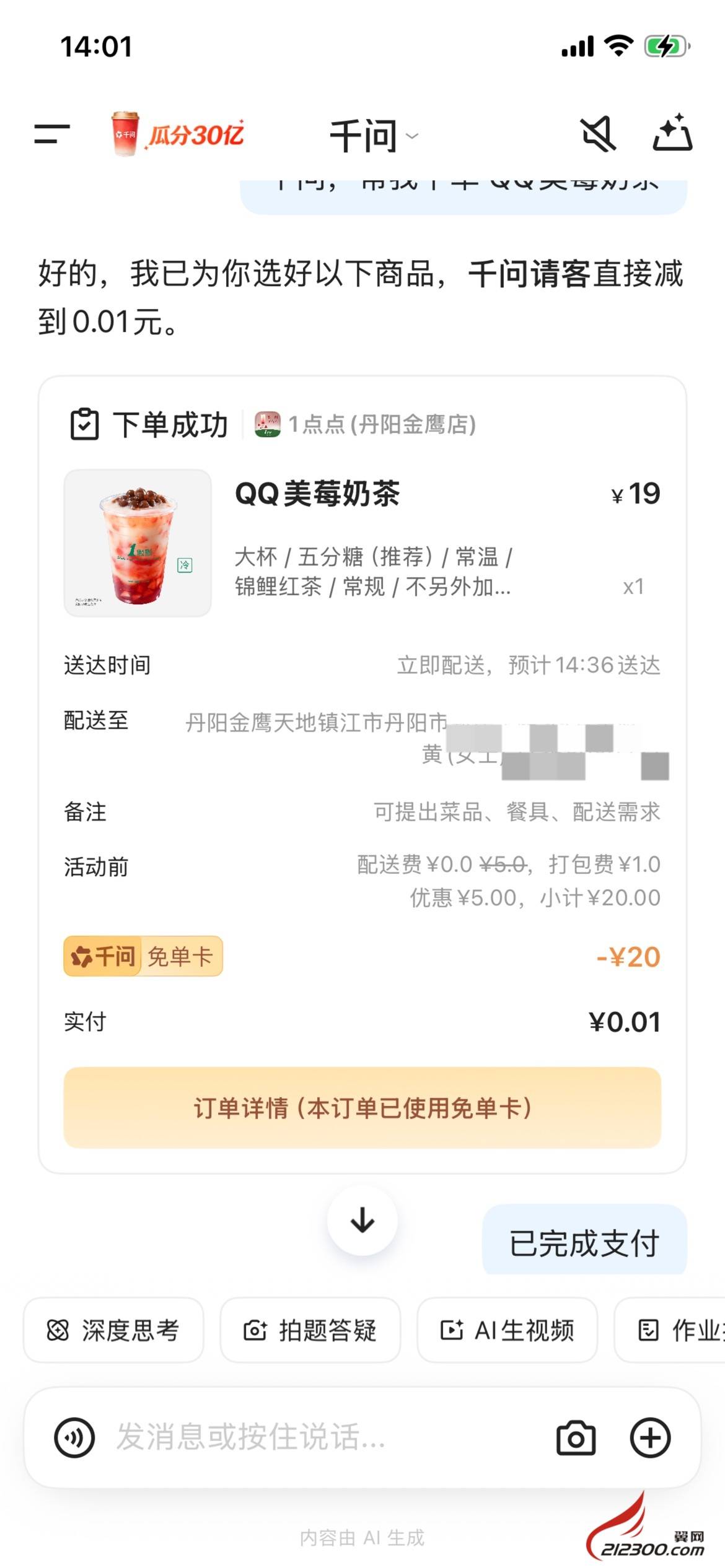Open the 瓜分30亿 promotion banner

tap(178, 134)
